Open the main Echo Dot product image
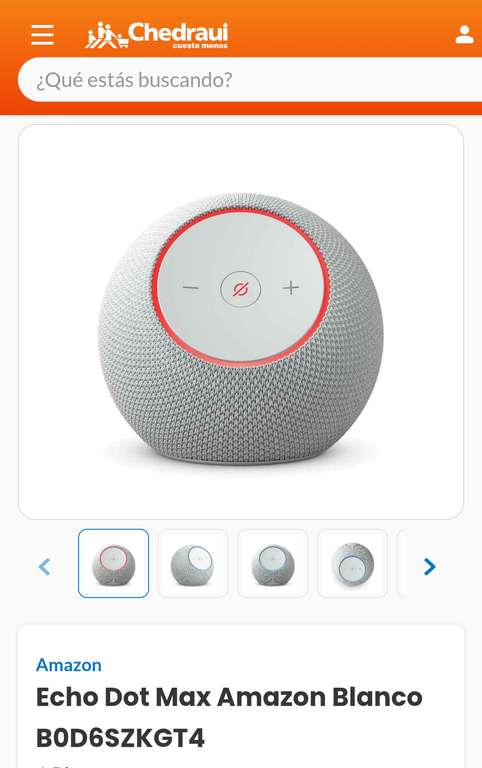 click(x=241, y=322)
